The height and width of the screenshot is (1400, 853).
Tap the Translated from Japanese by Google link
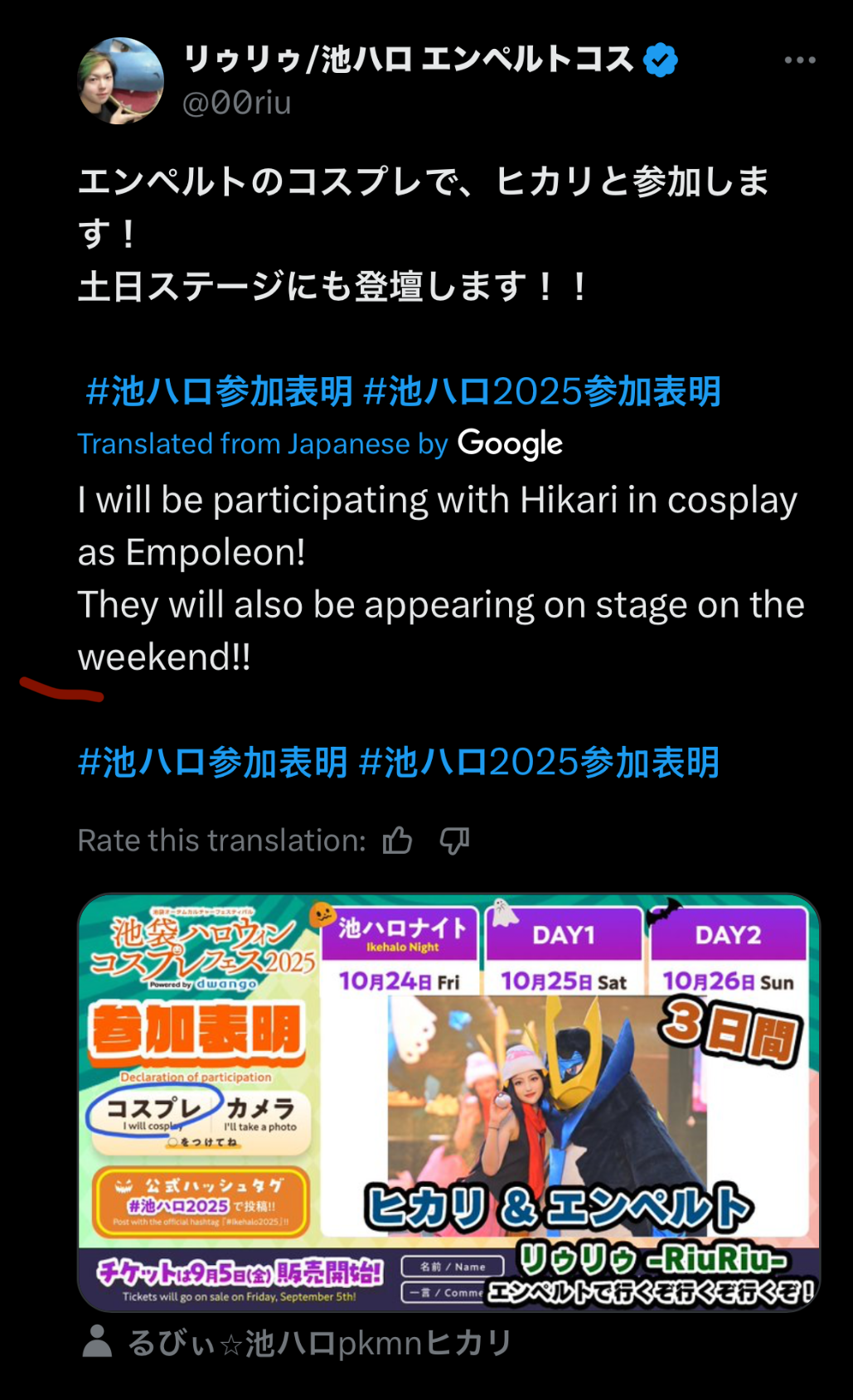click(320, 444)
